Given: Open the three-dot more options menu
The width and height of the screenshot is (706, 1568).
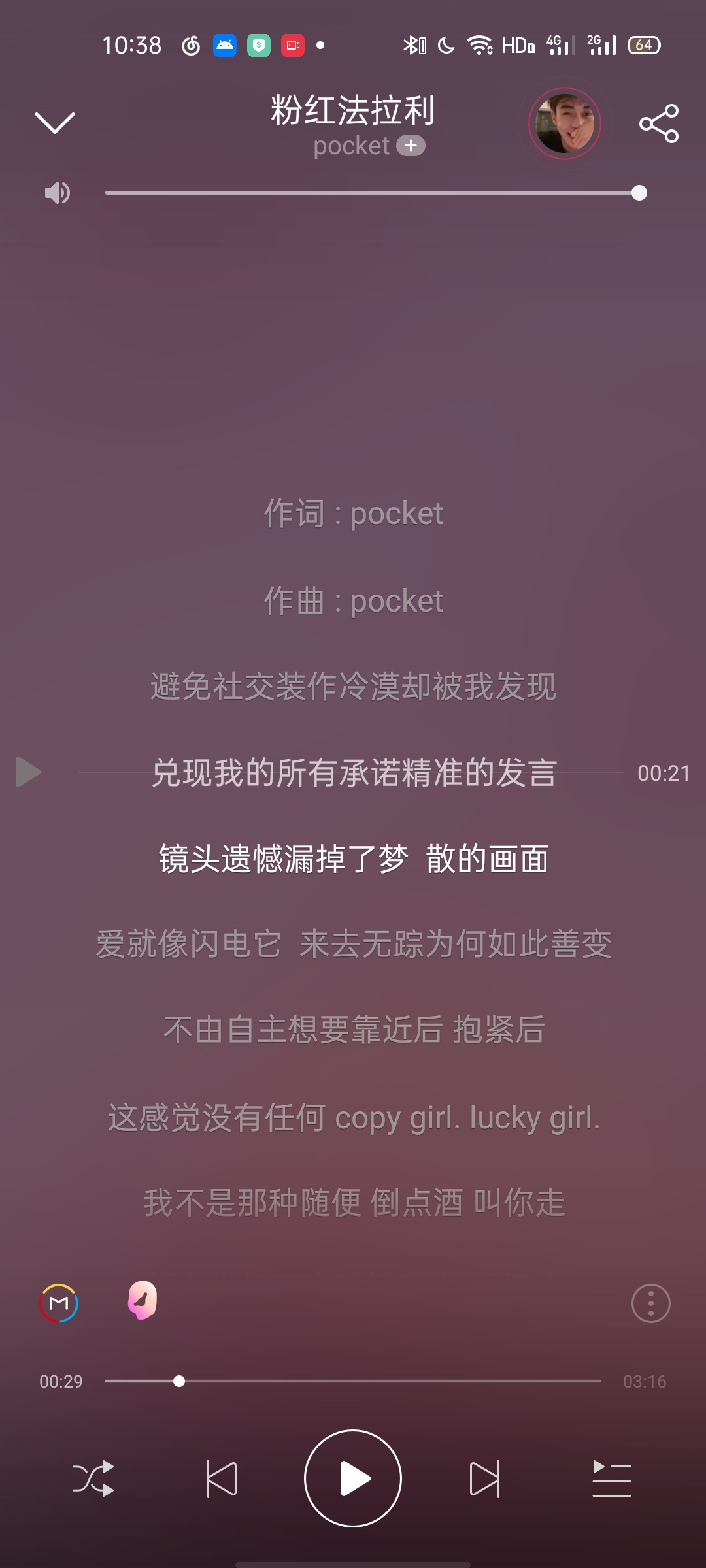Looking at the screenshot, I should pos(651,1303).
